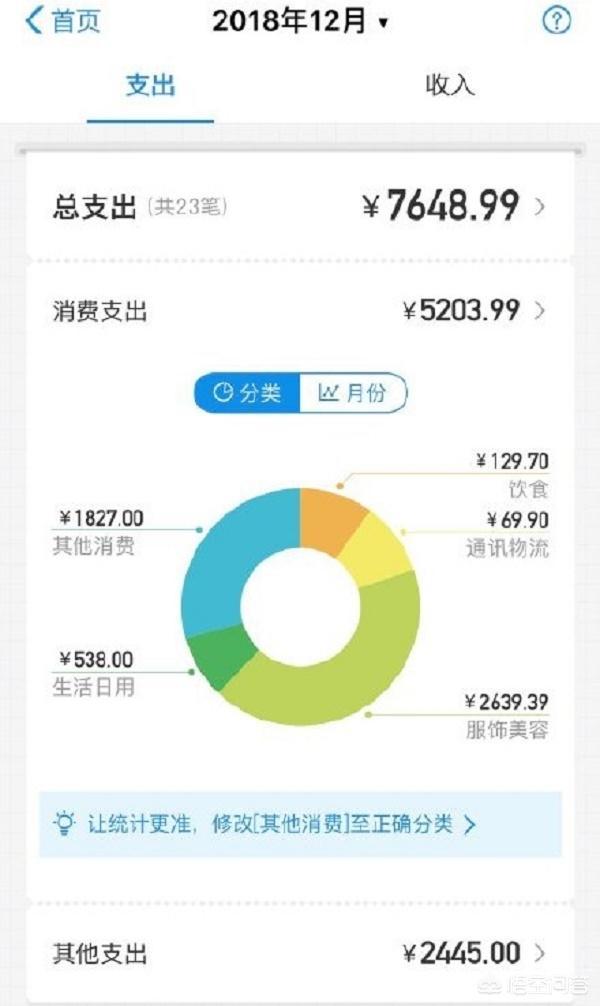Open 总支出 details
The height and width of the screenshot is (1006, 600).
coord(300,207)
